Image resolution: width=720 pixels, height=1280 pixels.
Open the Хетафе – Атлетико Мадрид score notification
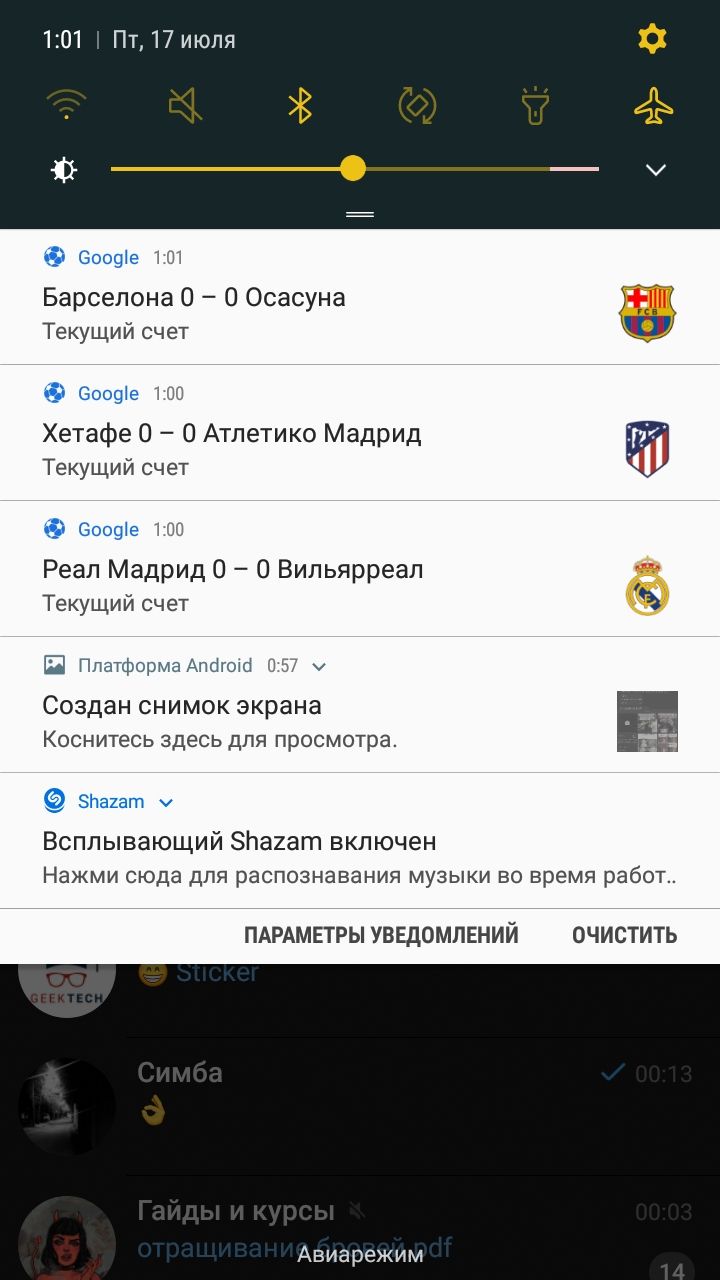300,434
